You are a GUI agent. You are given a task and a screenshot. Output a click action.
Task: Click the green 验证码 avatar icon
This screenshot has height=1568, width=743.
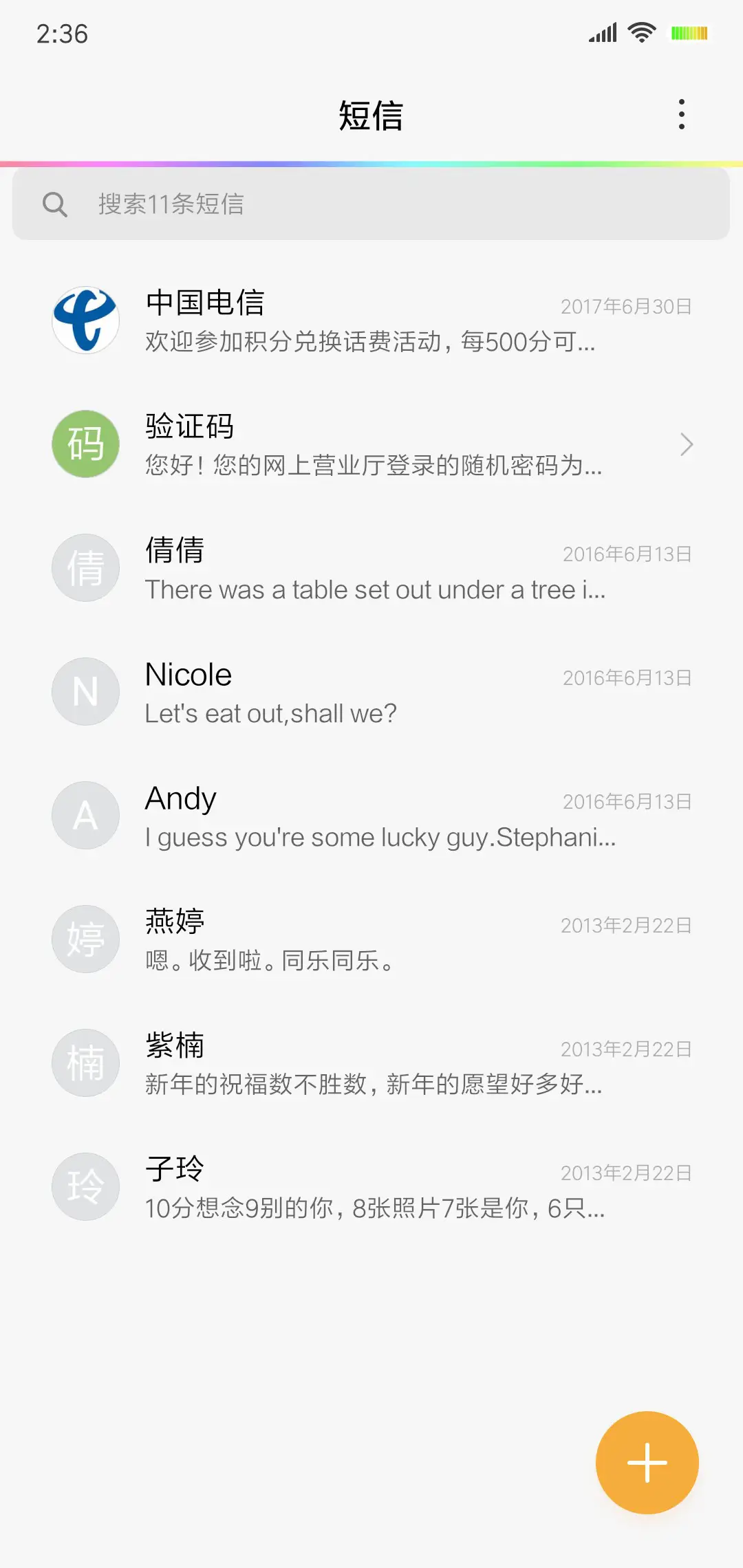coord(85,444)
